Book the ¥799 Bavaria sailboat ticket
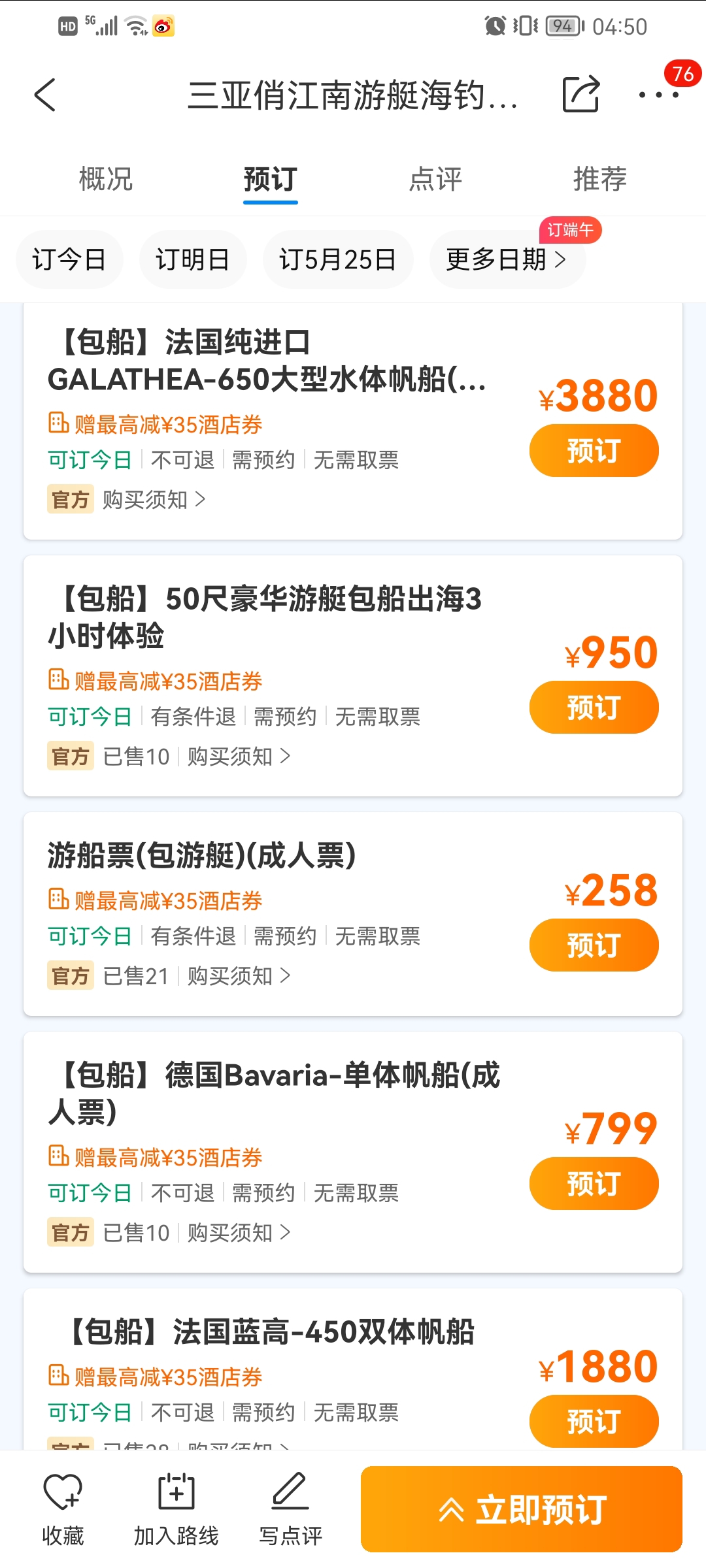The width and height of the screenshot is (706, 1568). tap(594, 1184)
